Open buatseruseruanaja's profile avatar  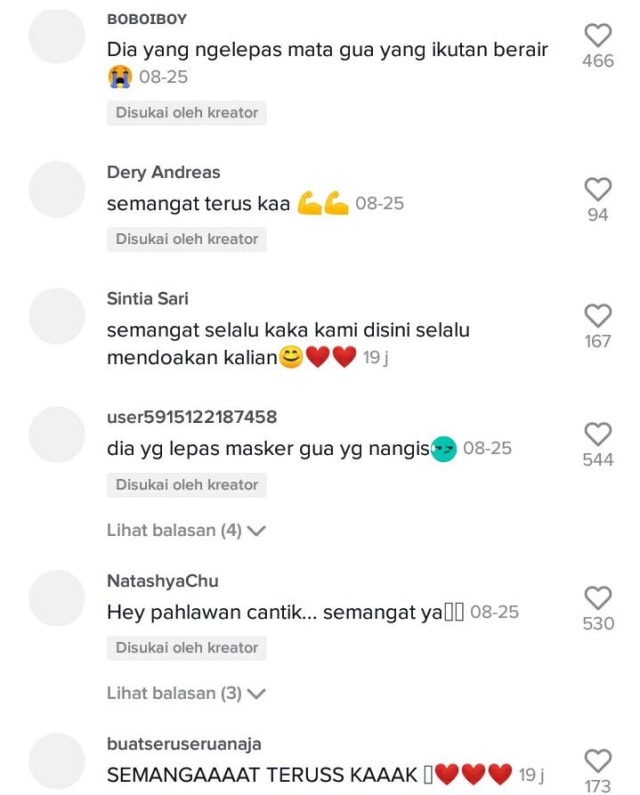pos(57,761)
